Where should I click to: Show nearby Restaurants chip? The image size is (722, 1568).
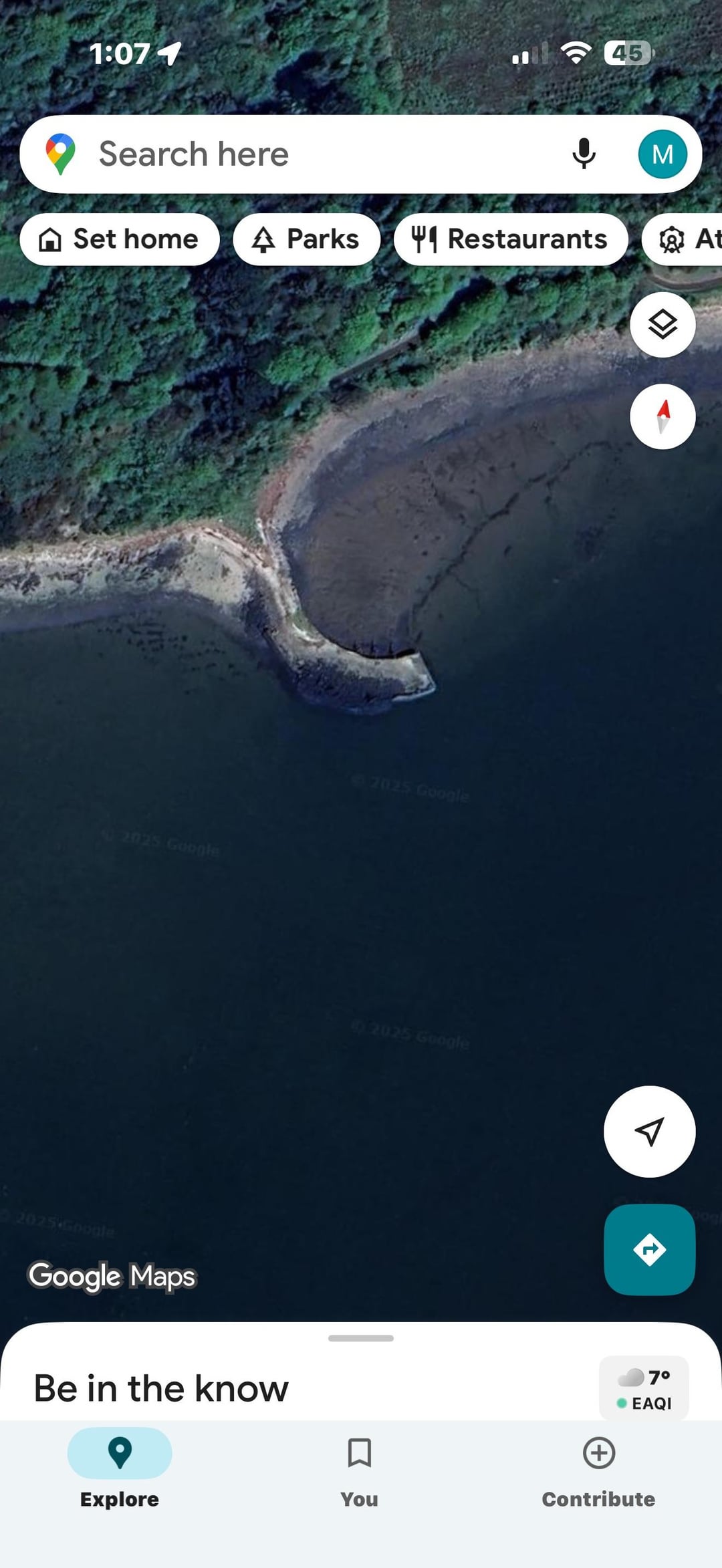(510, 239)
